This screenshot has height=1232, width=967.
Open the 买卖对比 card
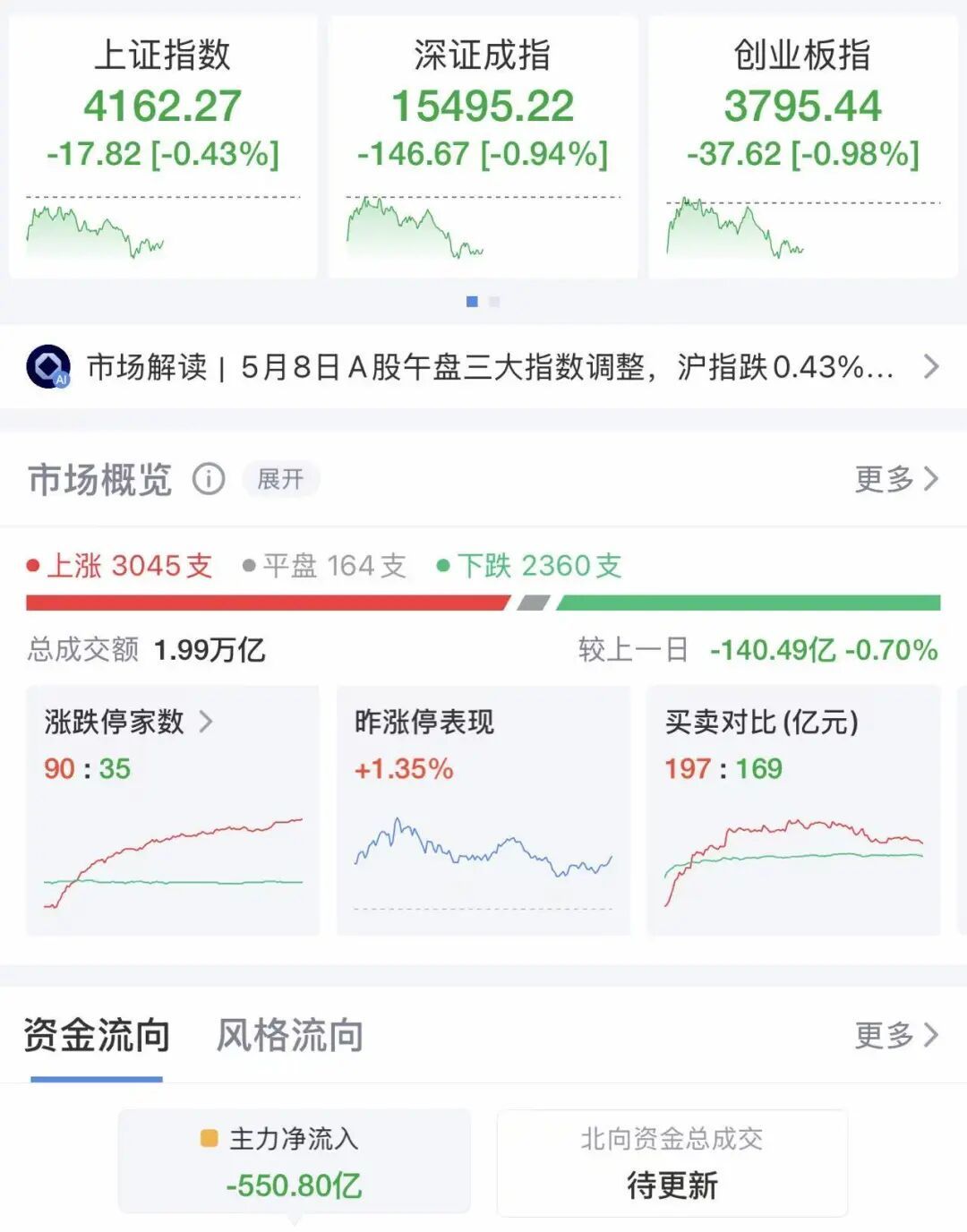pos(793,811)
